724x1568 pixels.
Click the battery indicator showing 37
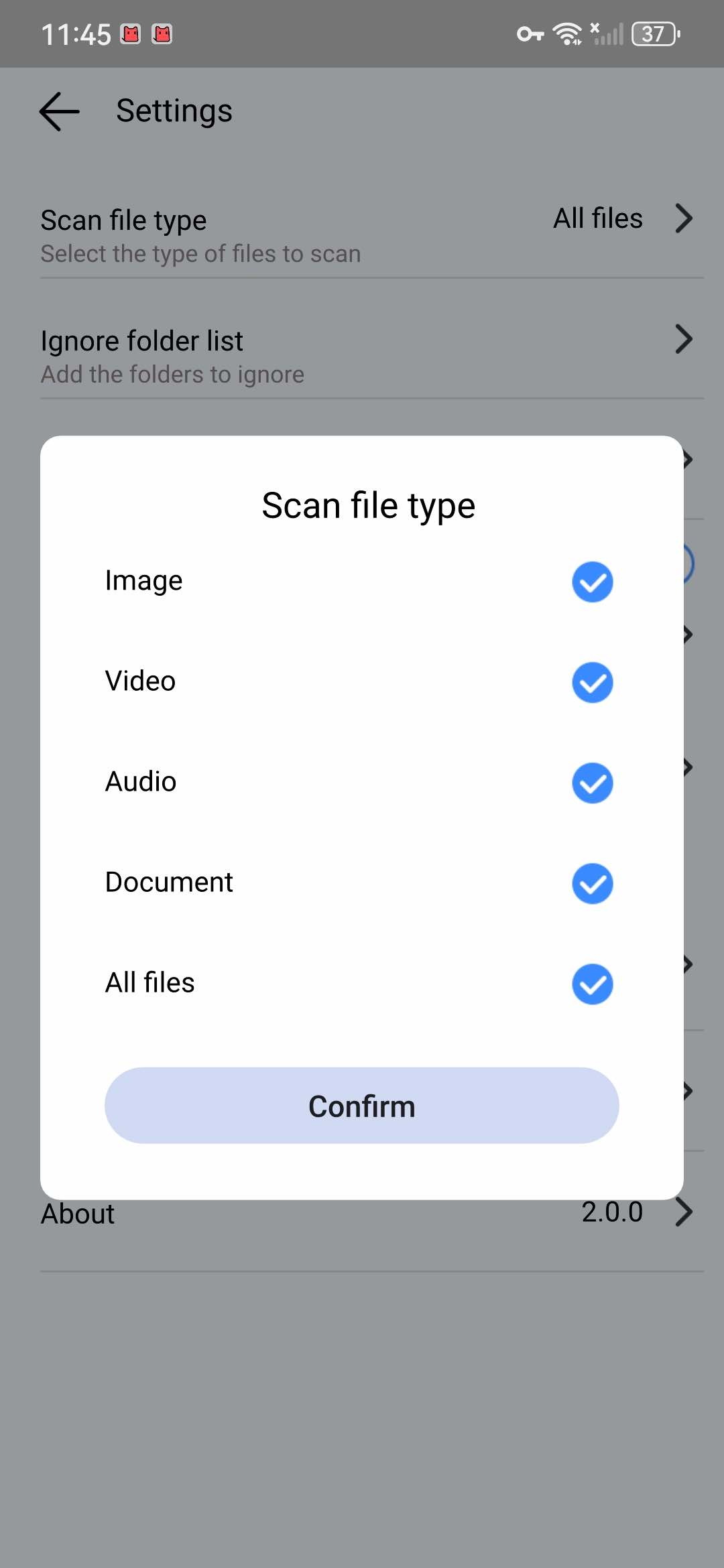[x=654, y=34]
